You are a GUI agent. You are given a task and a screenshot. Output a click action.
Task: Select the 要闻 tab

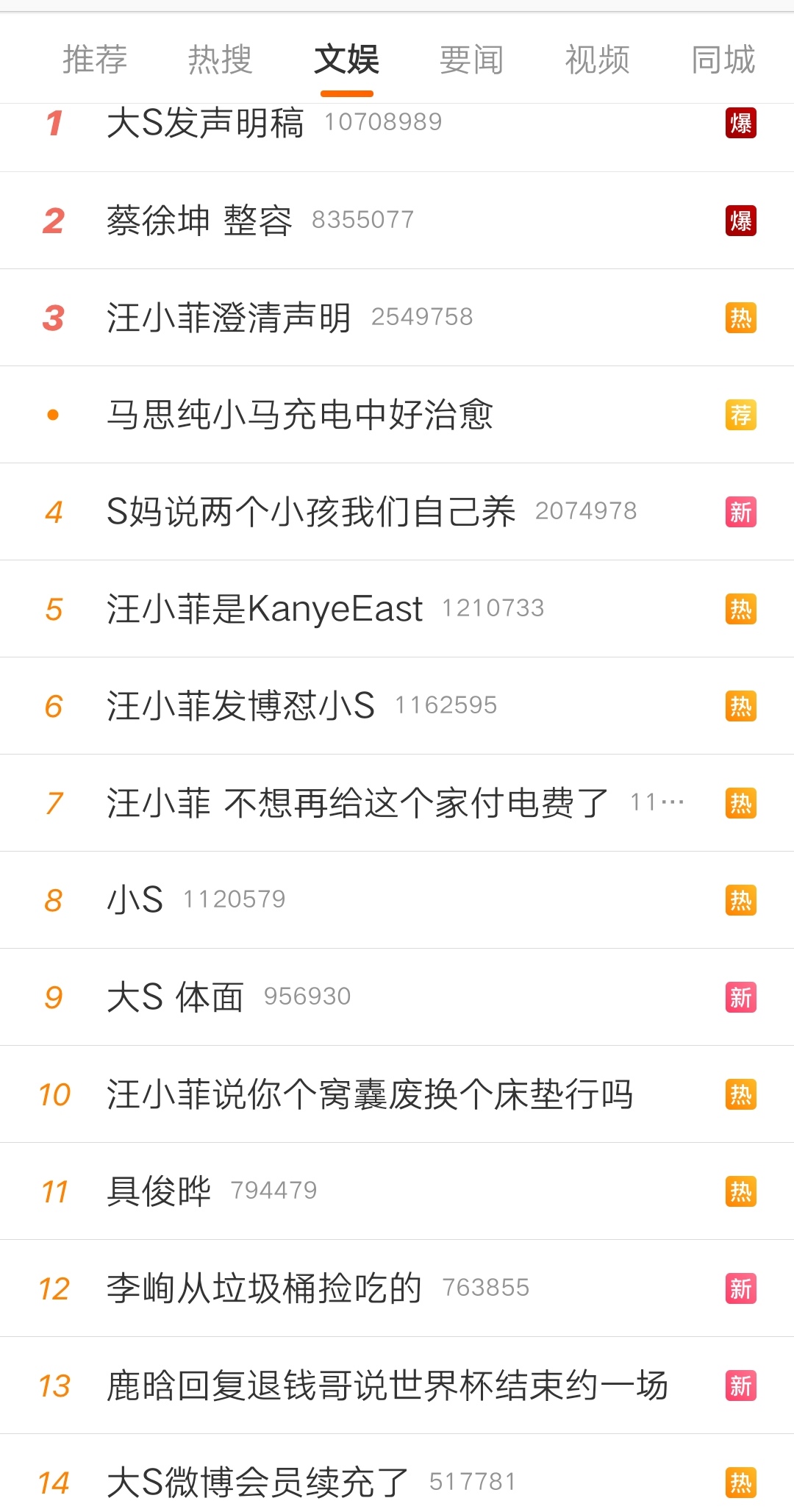point(471,60)
